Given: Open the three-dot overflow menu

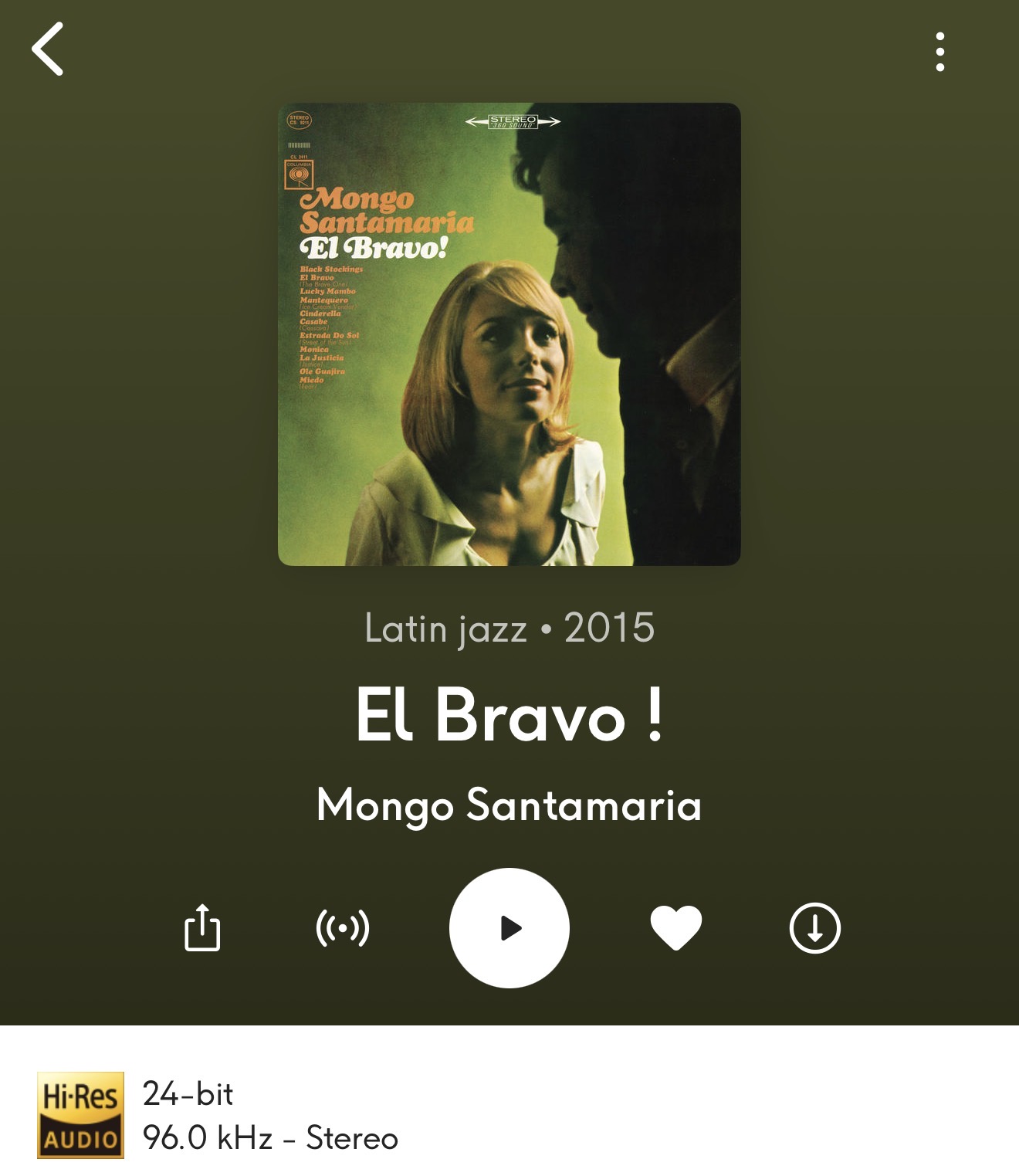Looking at the screenshot, I should point(939,52).
